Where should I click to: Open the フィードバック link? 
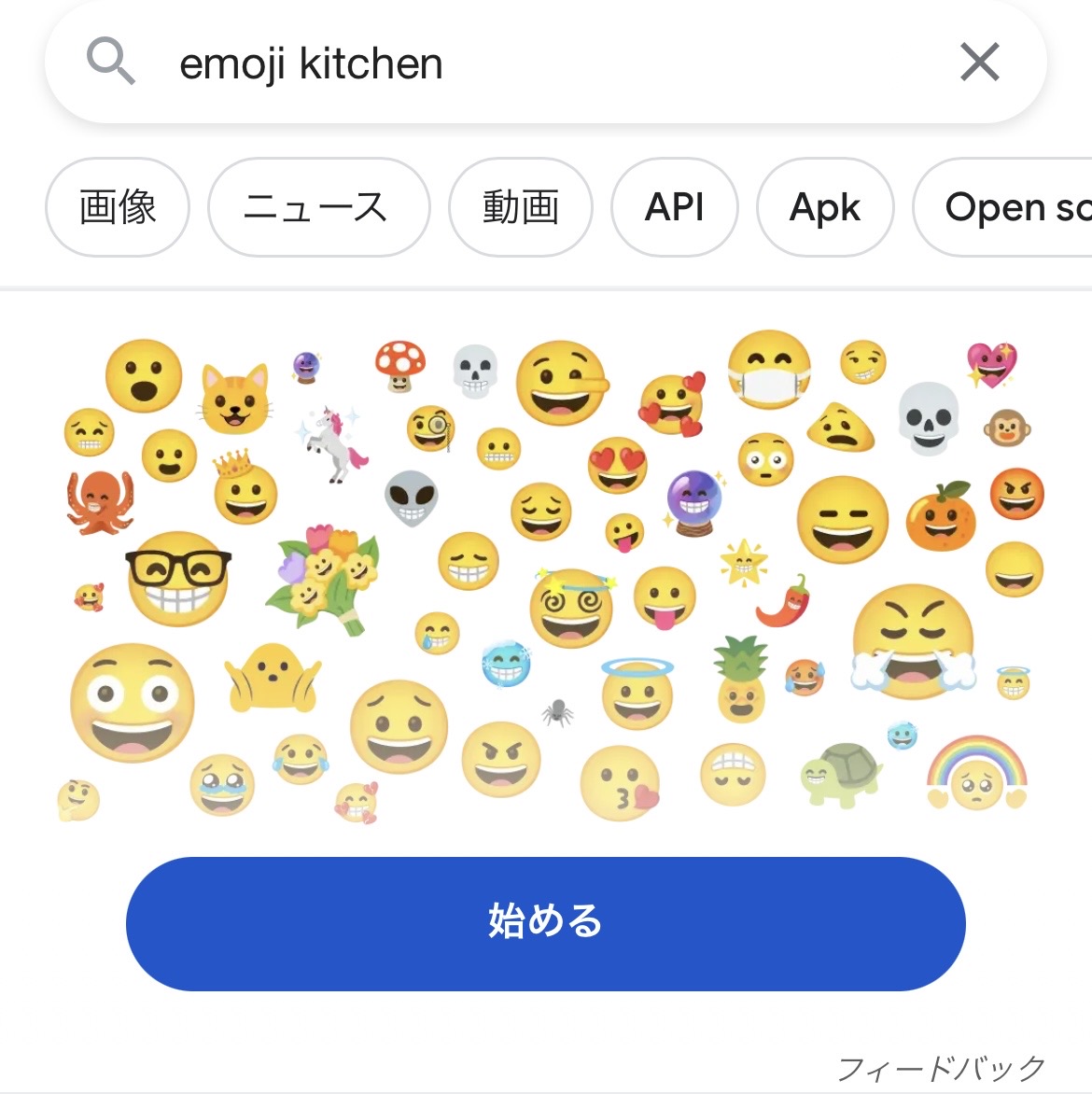(941, 1067)
